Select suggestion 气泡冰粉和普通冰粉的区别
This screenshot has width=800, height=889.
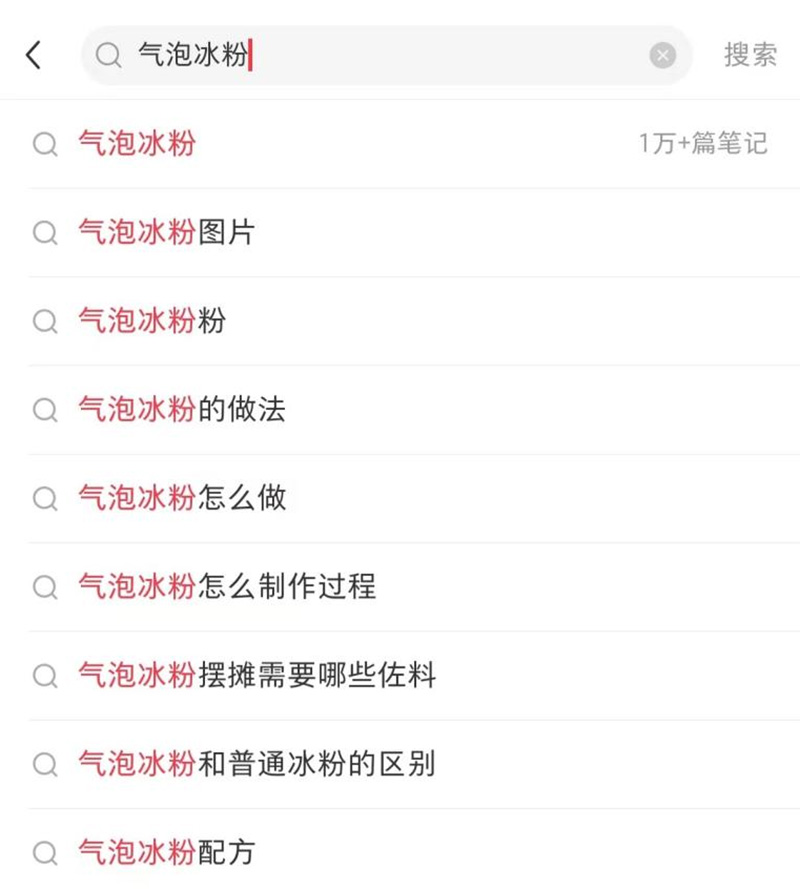click(254, 764)
